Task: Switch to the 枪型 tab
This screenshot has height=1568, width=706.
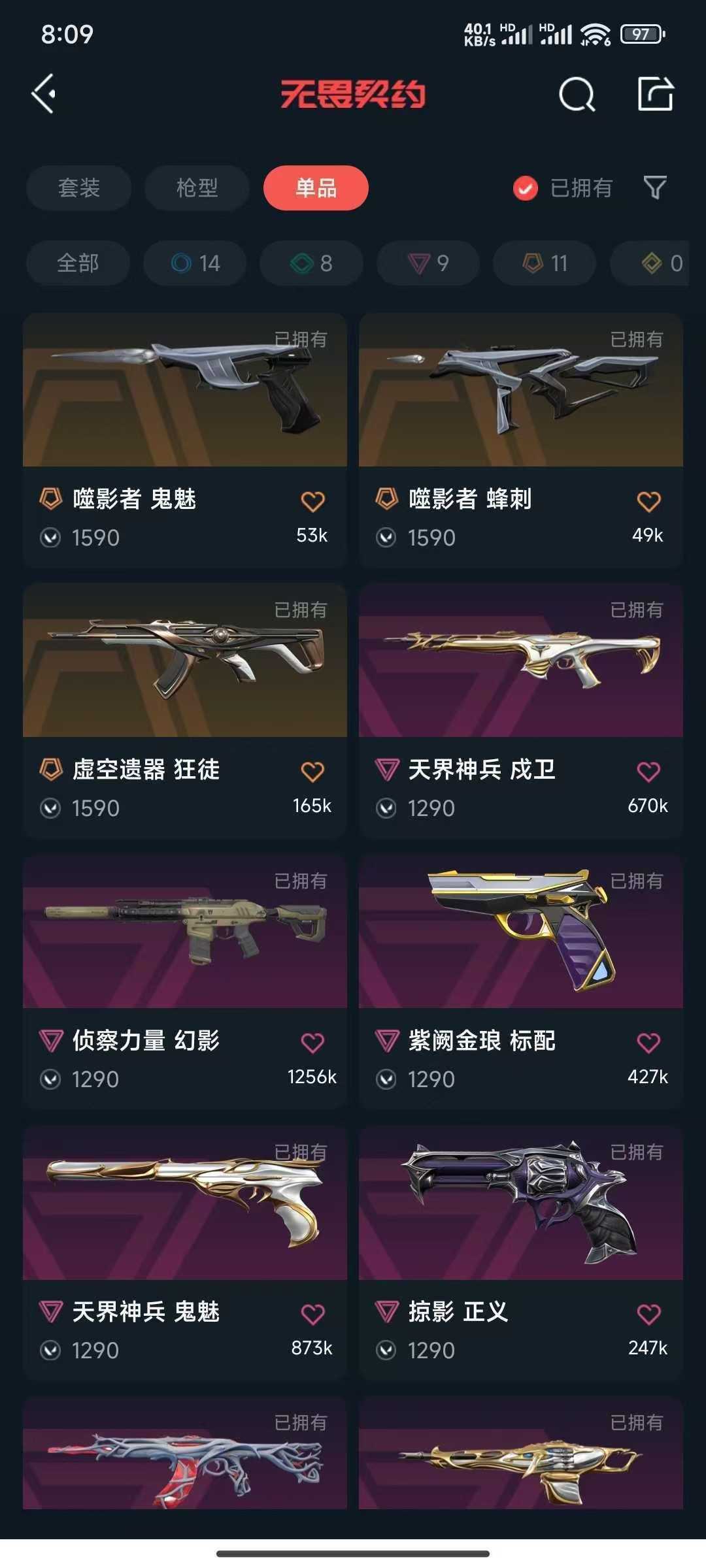Action: click(196, 188)
